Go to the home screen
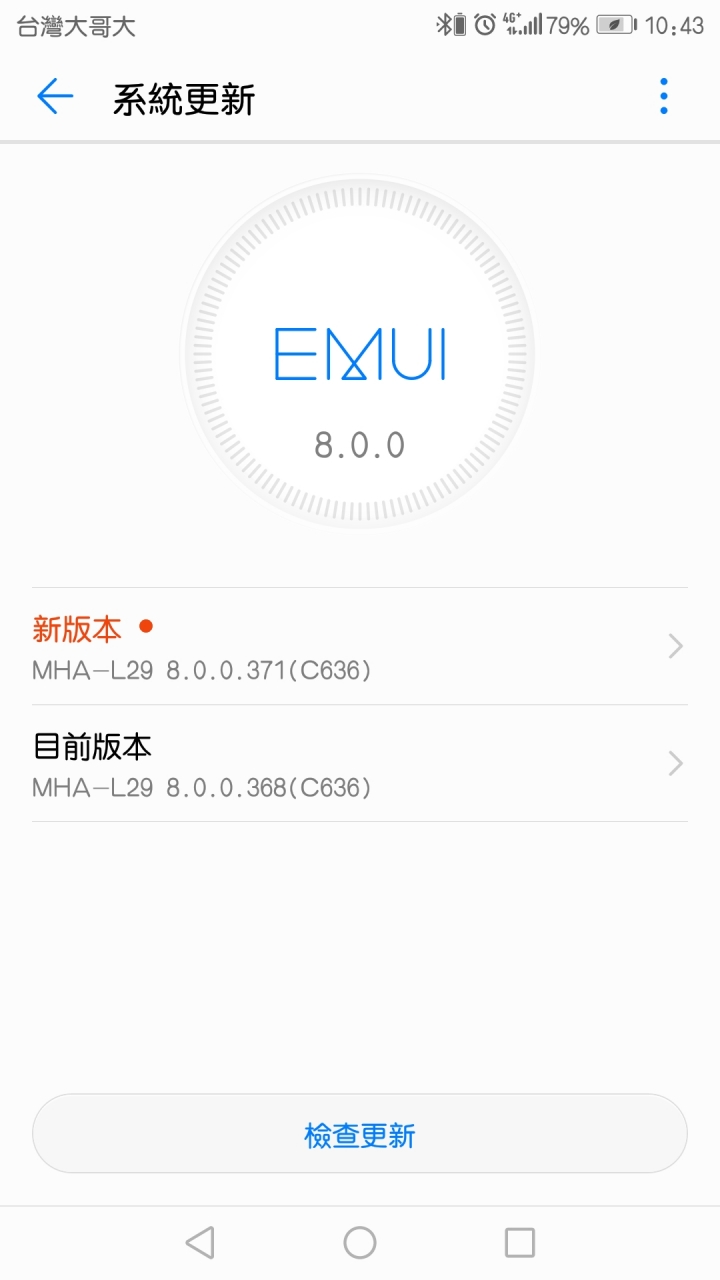Screen dimensions: 720x1280 359,1242
